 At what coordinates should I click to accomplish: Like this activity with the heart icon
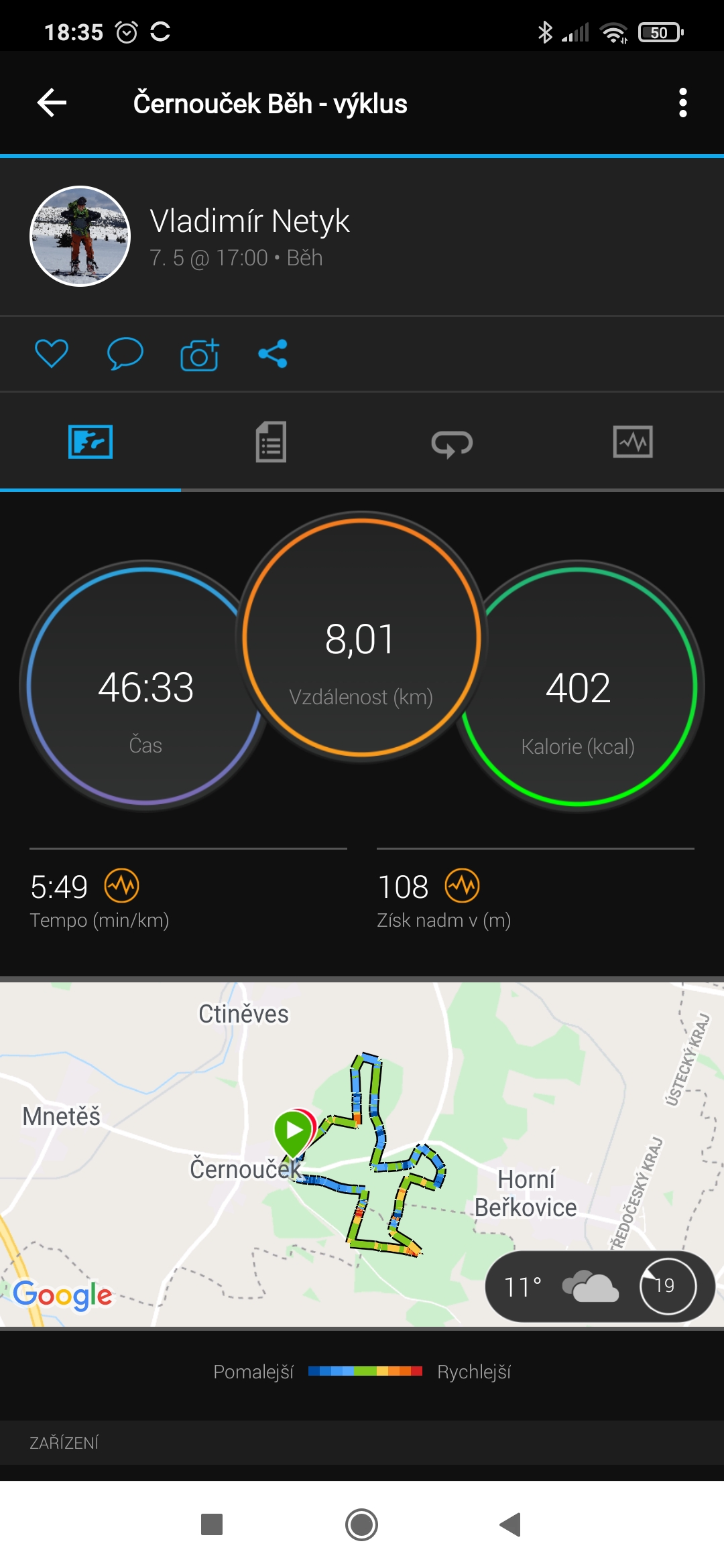click(52, 354)
